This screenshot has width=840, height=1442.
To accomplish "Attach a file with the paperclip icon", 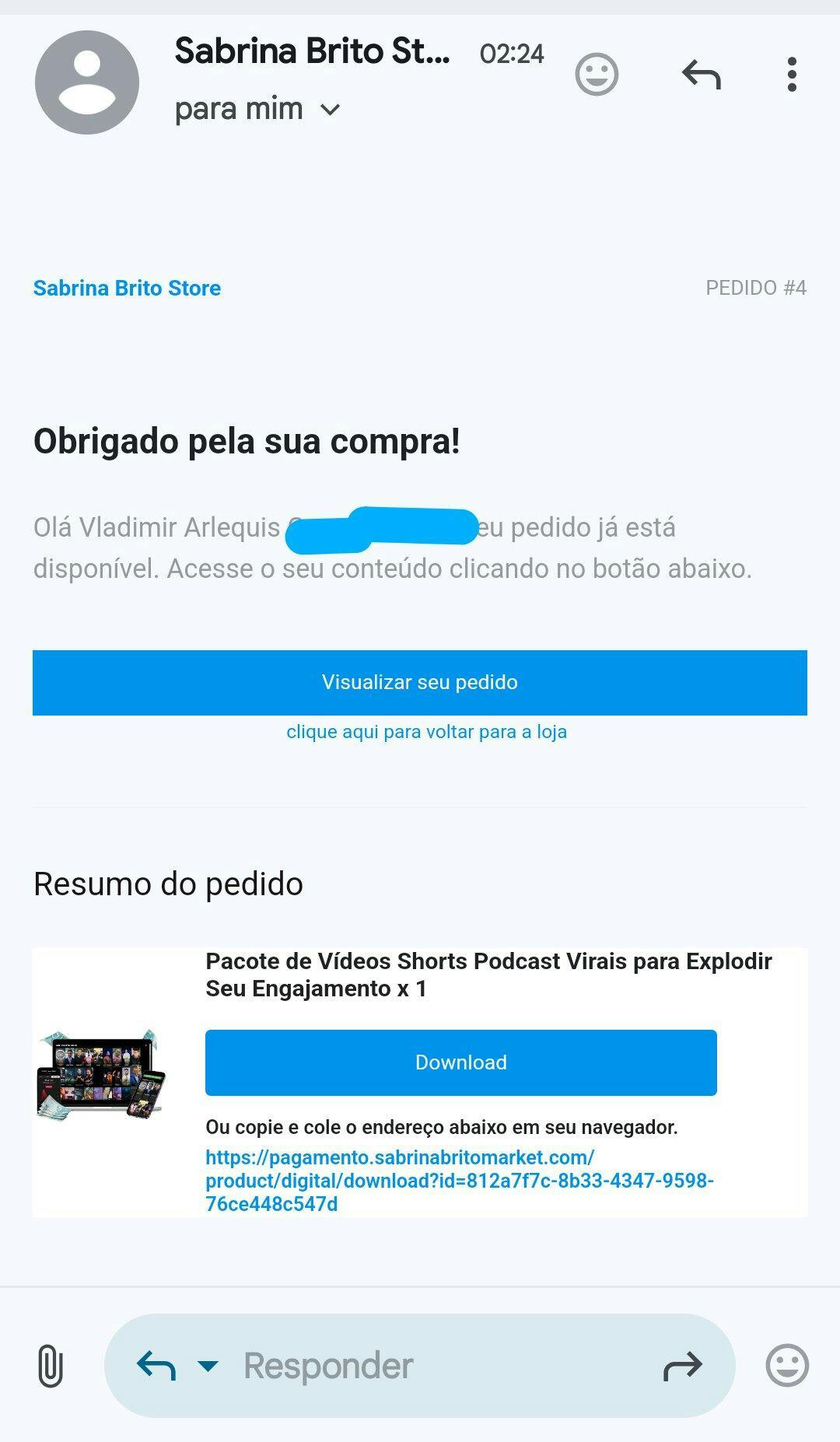I will pos(51,1366).
